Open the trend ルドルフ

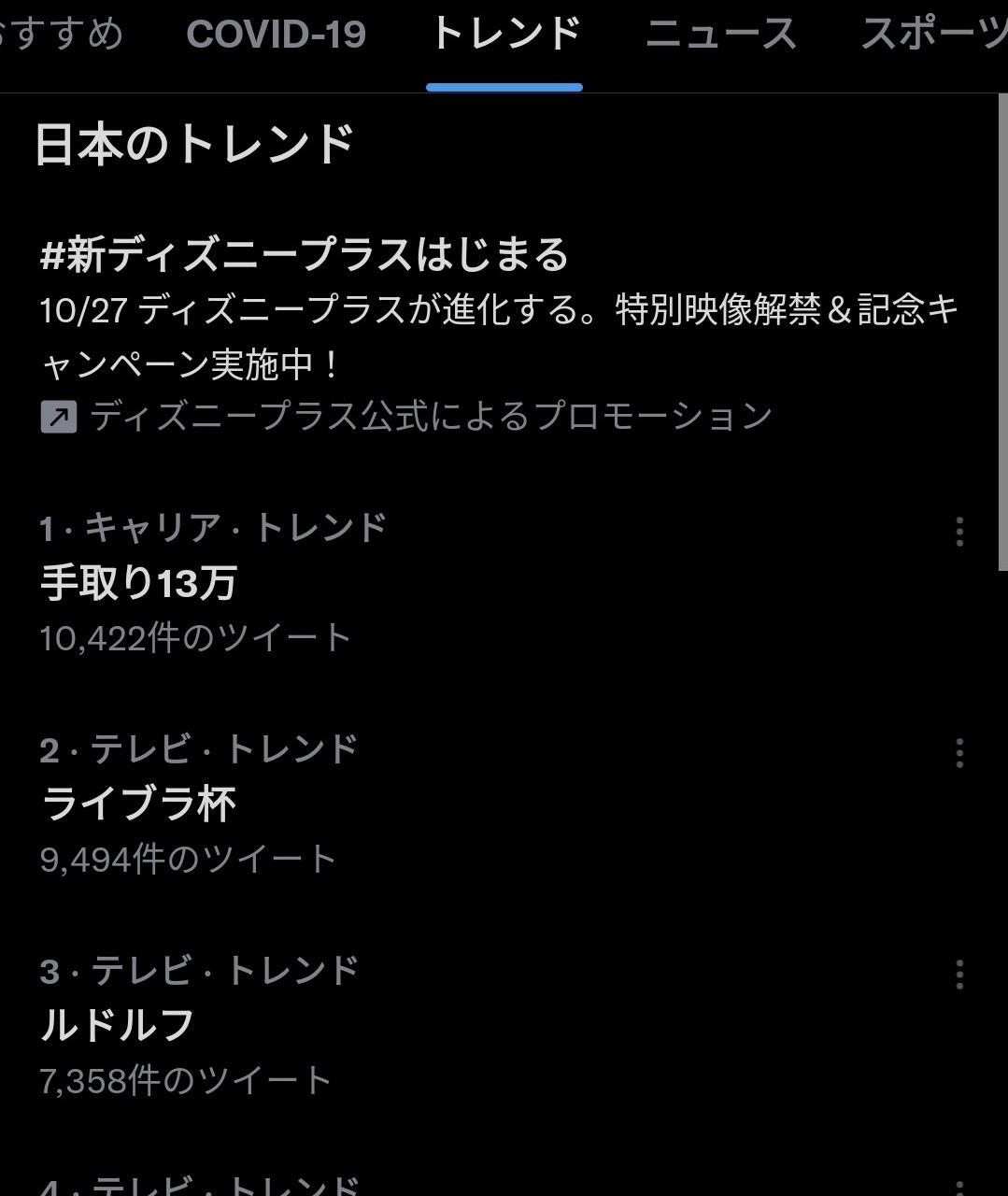(x=118, y=1025)
